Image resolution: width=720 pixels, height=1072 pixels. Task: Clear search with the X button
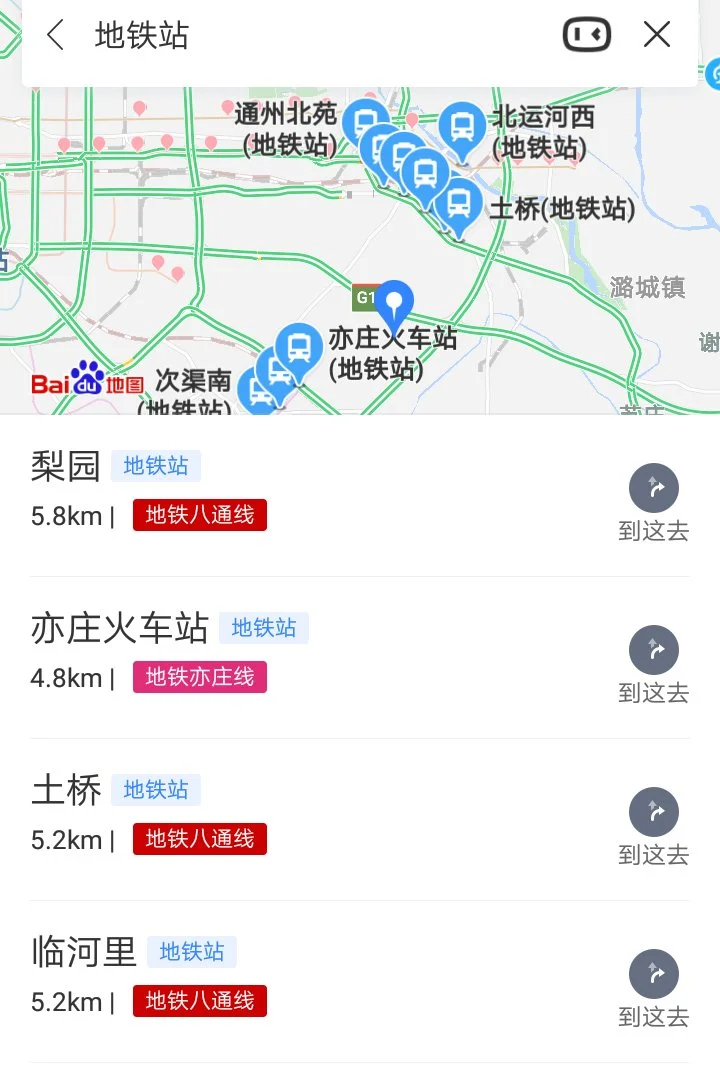[x=656, y=34]
